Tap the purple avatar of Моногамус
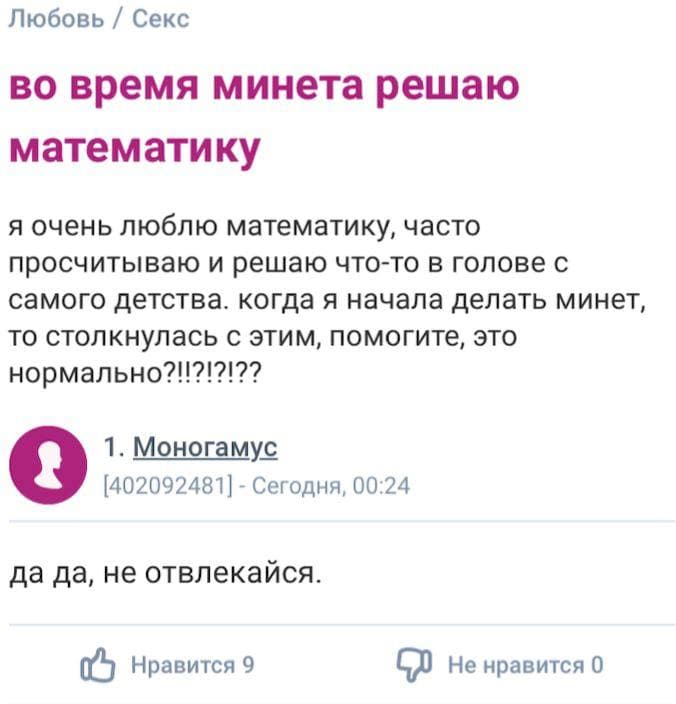The width and height of the screenshot is (676, 704). (x=47, y=463)
